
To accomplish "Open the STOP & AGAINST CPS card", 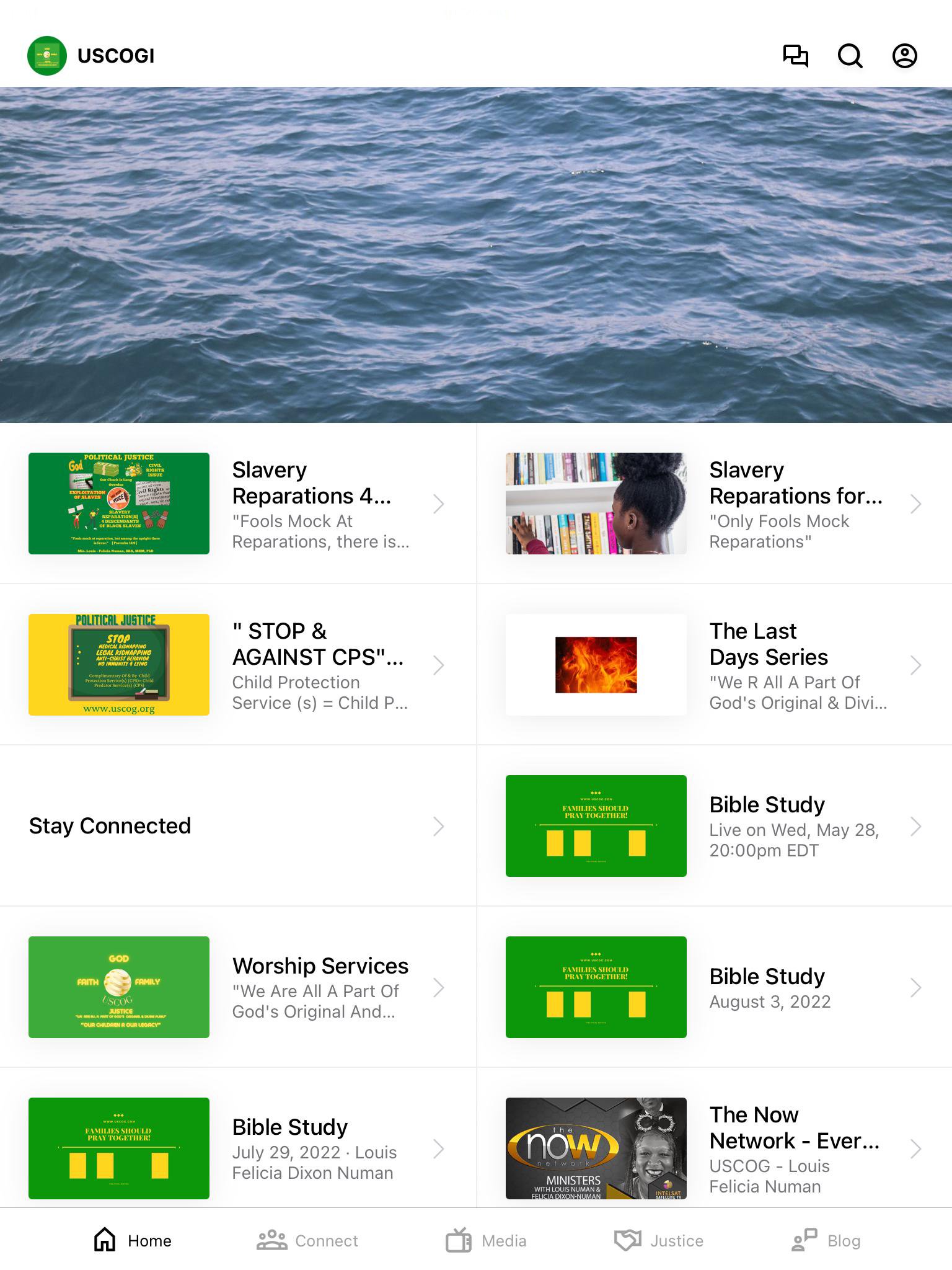I will tap(238, 665).
